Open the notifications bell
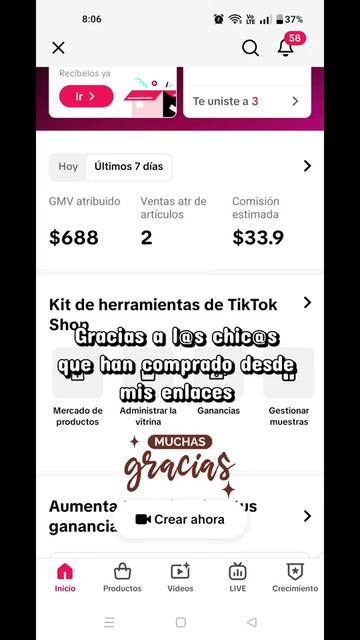The width and height of the screenshot is (360, 640). [x=286, y=48]
